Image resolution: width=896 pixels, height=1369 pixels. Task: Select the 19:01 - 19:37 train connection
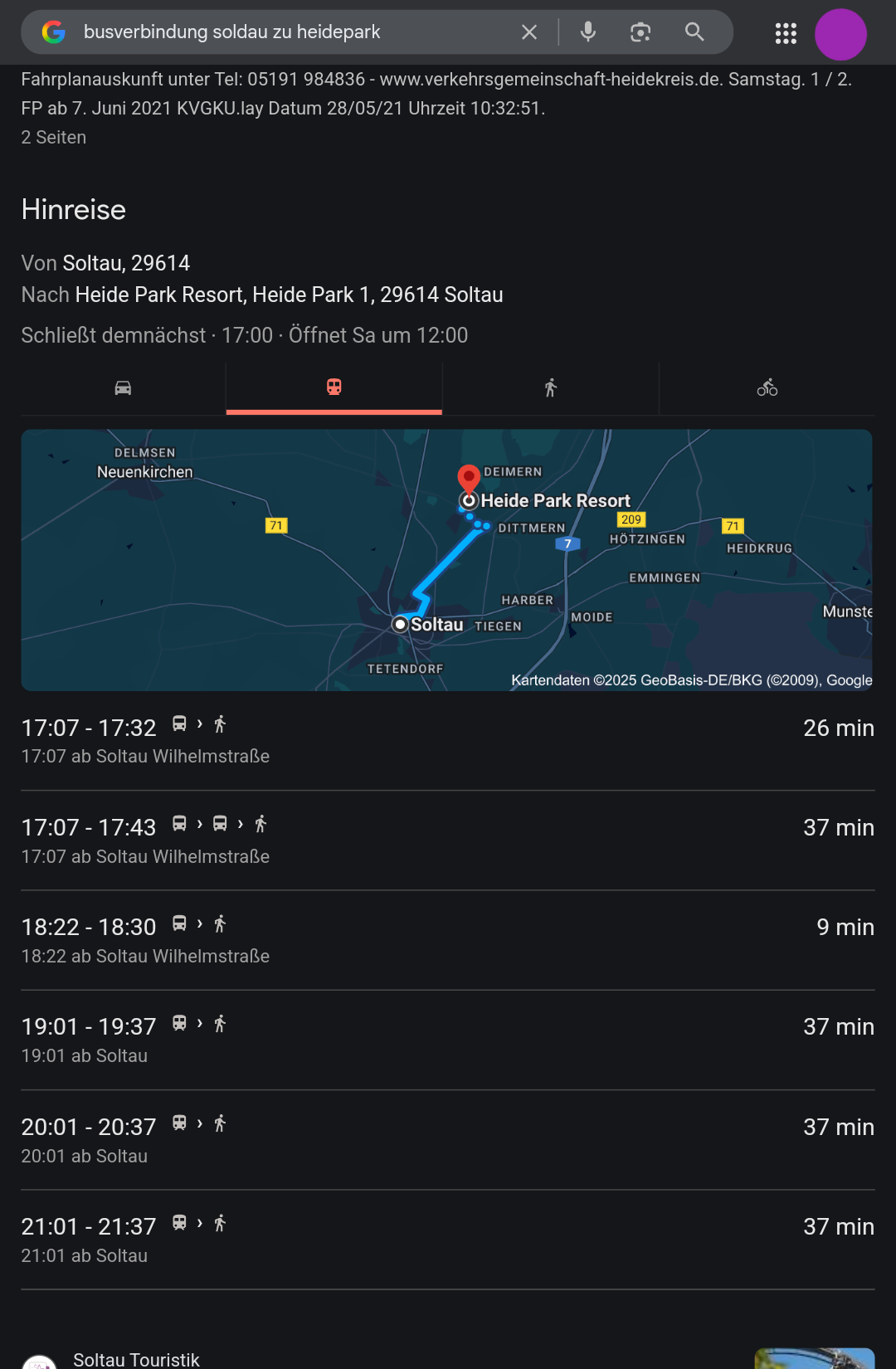click(x=446, y=1039)
